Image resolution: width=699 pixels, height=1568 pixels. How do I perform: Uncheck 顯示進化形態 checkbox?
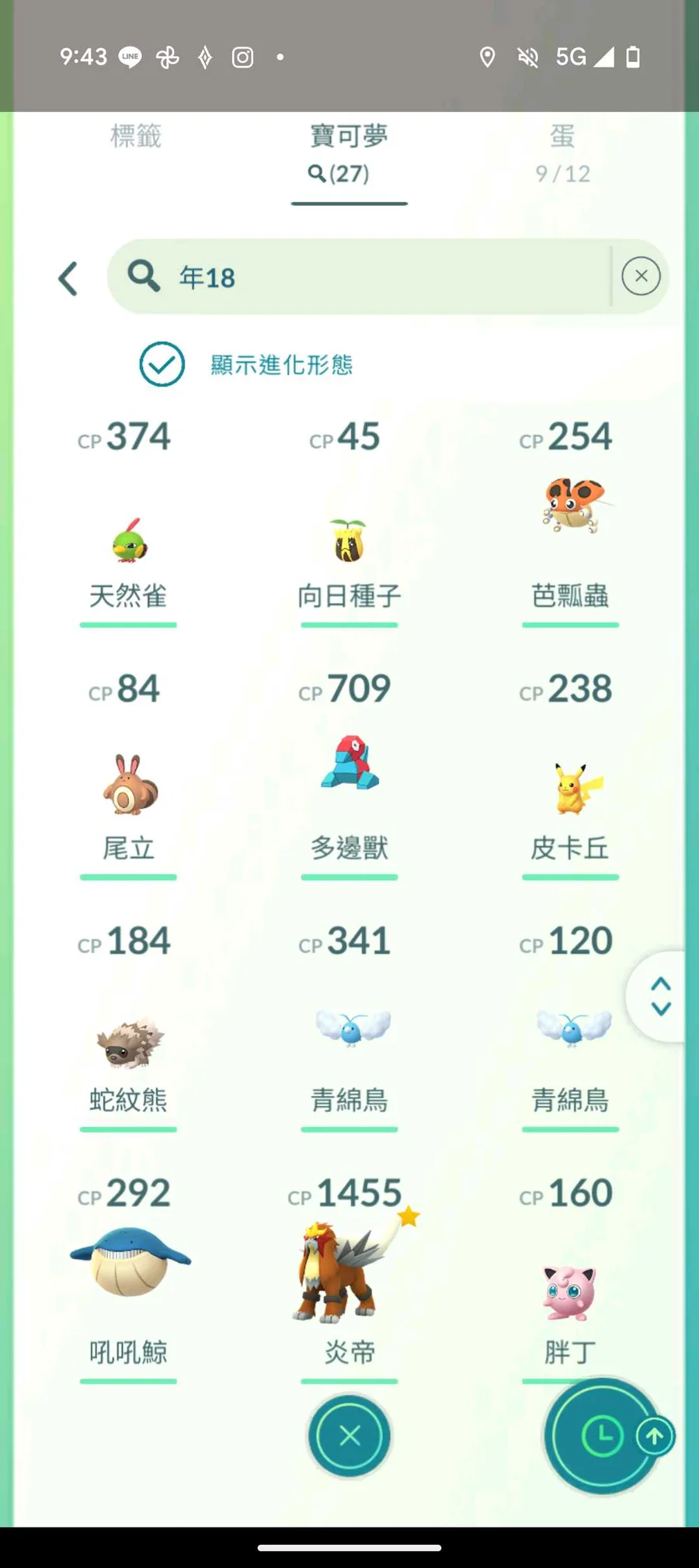coord(162,364)
